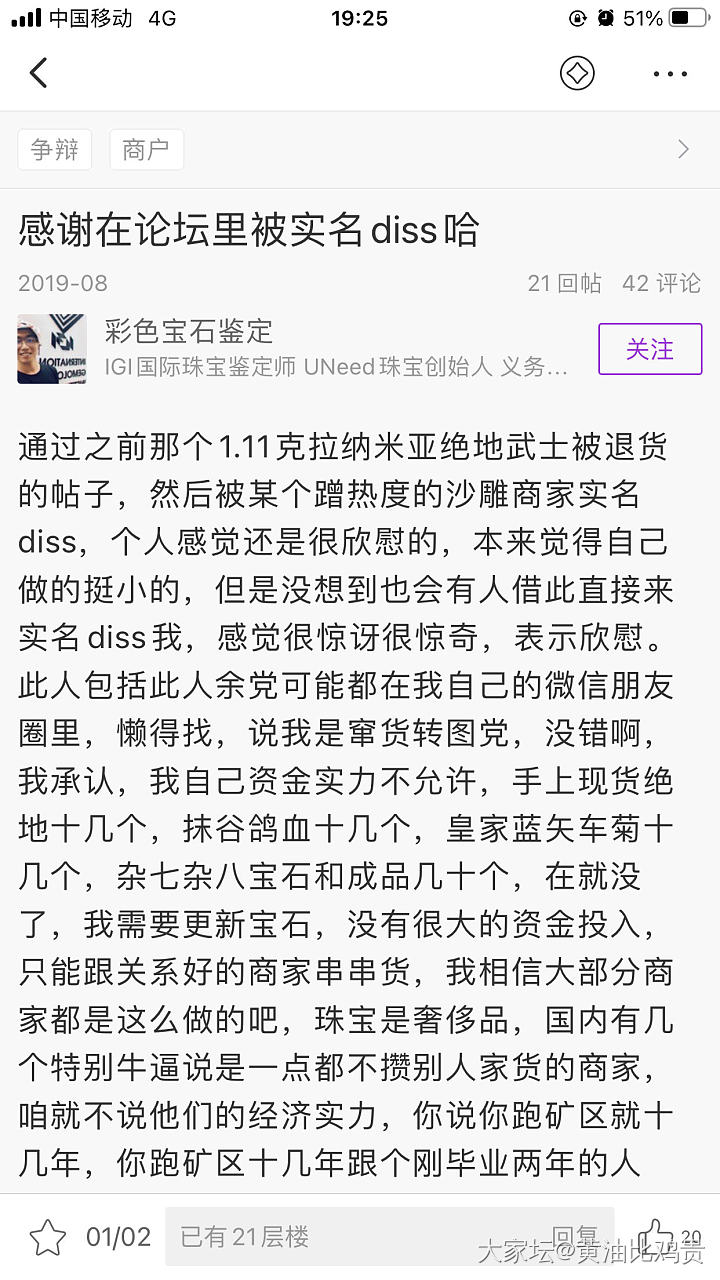Go back using the top-left arrow
This screenshot has height=1280, width=720.
pyautogui.click(x=39, y=73)
